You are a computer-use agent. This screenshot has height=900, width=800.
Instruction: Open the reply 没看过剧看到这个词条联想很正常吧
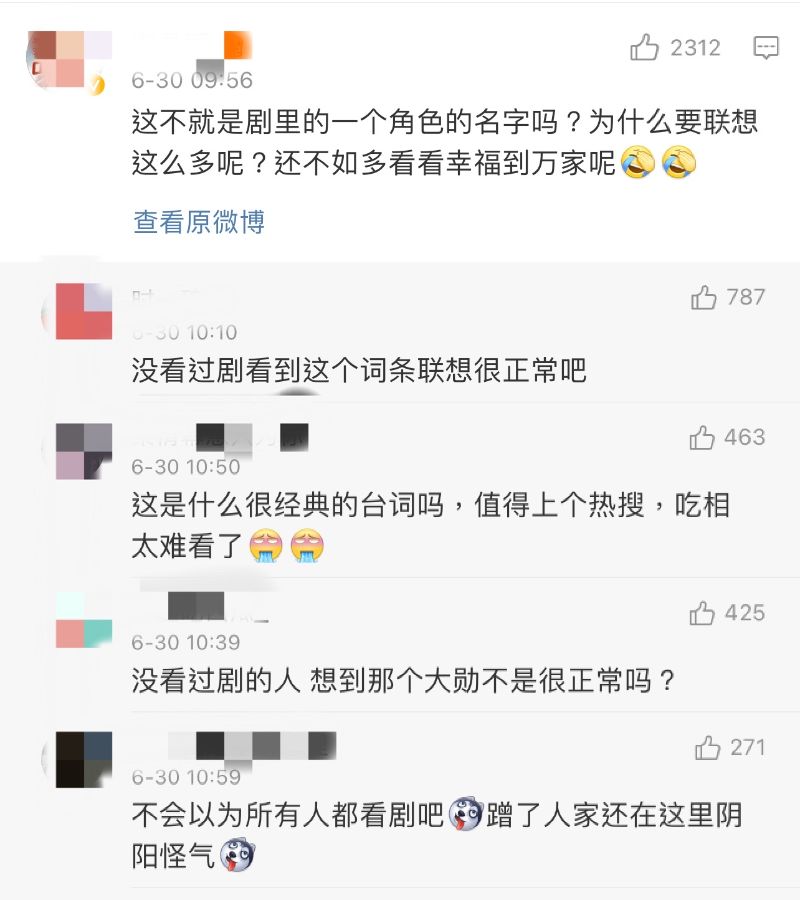(x=358, y=372)
